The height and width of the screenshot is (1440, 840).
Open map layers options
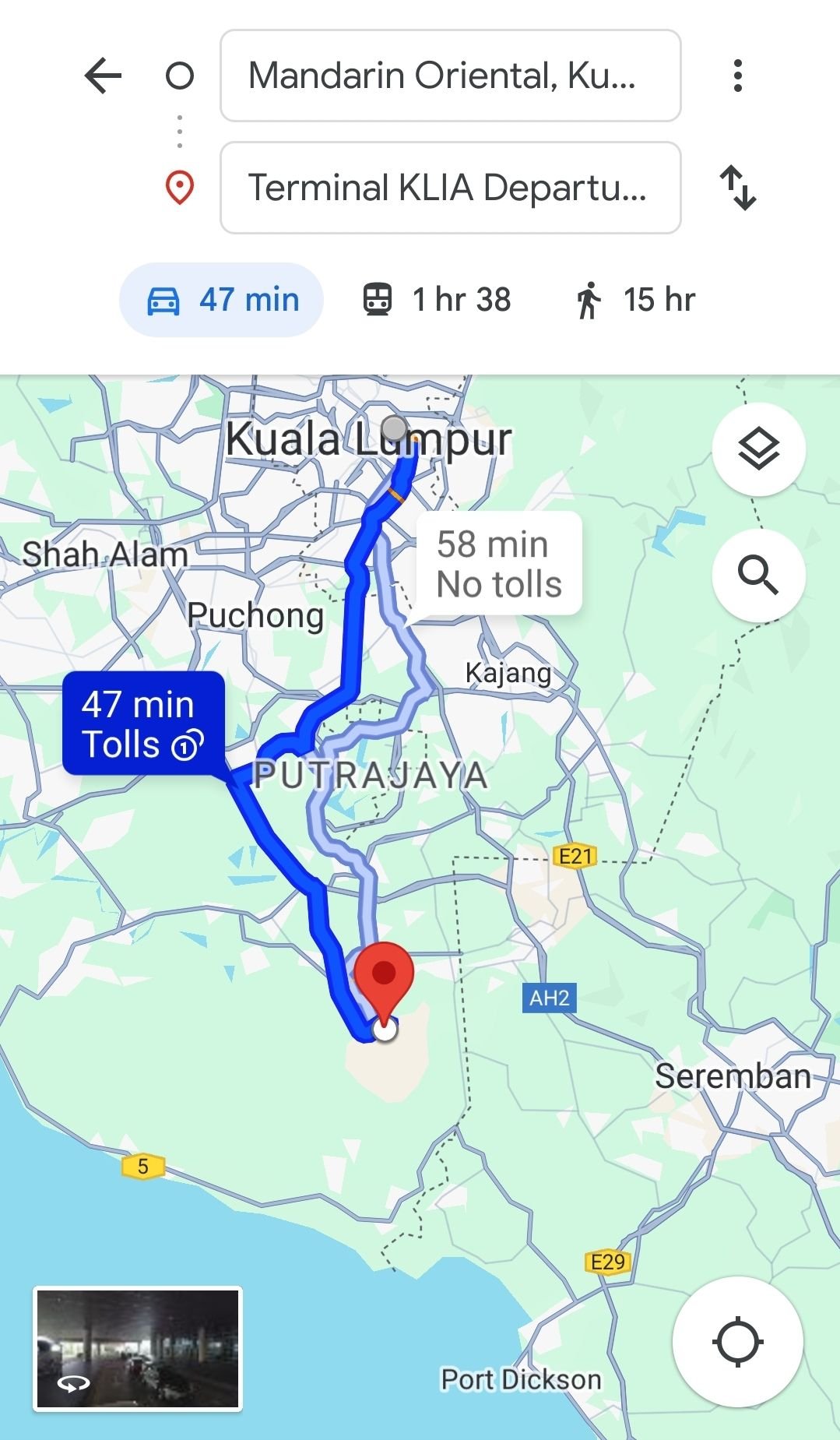click(758, 449)
